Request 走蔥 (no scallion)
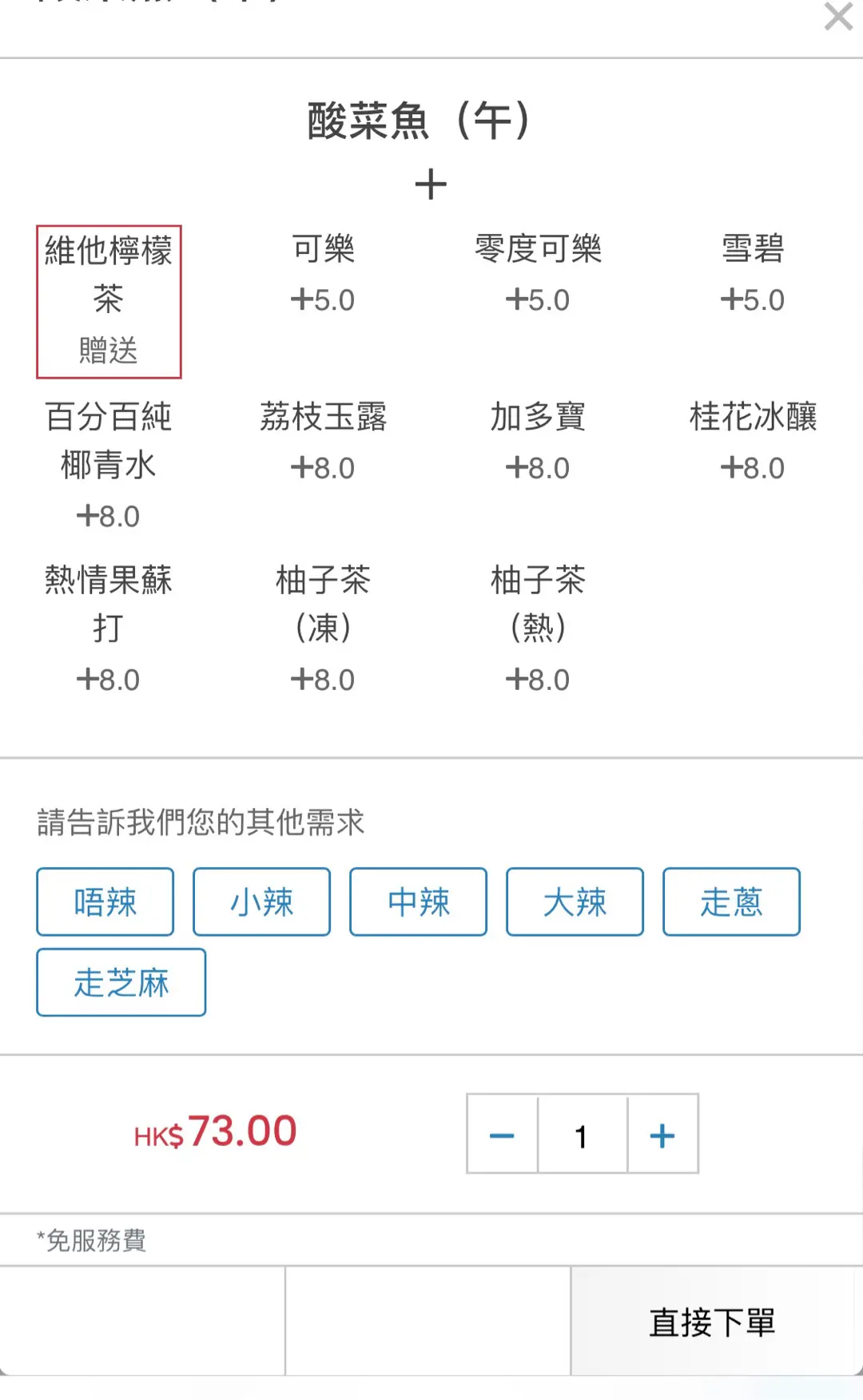863x1400 pixels. 731,902
